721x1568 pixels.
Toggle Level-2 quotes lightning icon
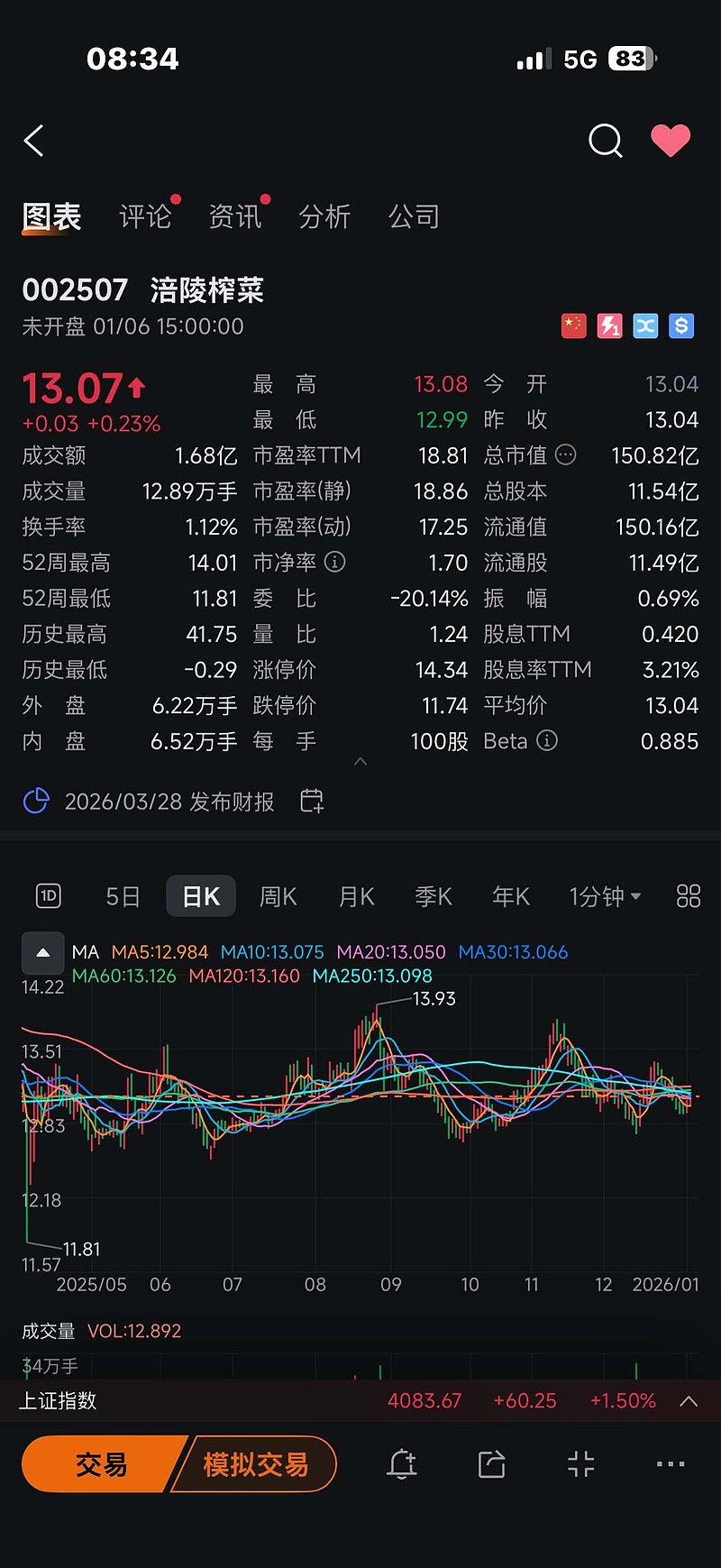coord(609,326)
